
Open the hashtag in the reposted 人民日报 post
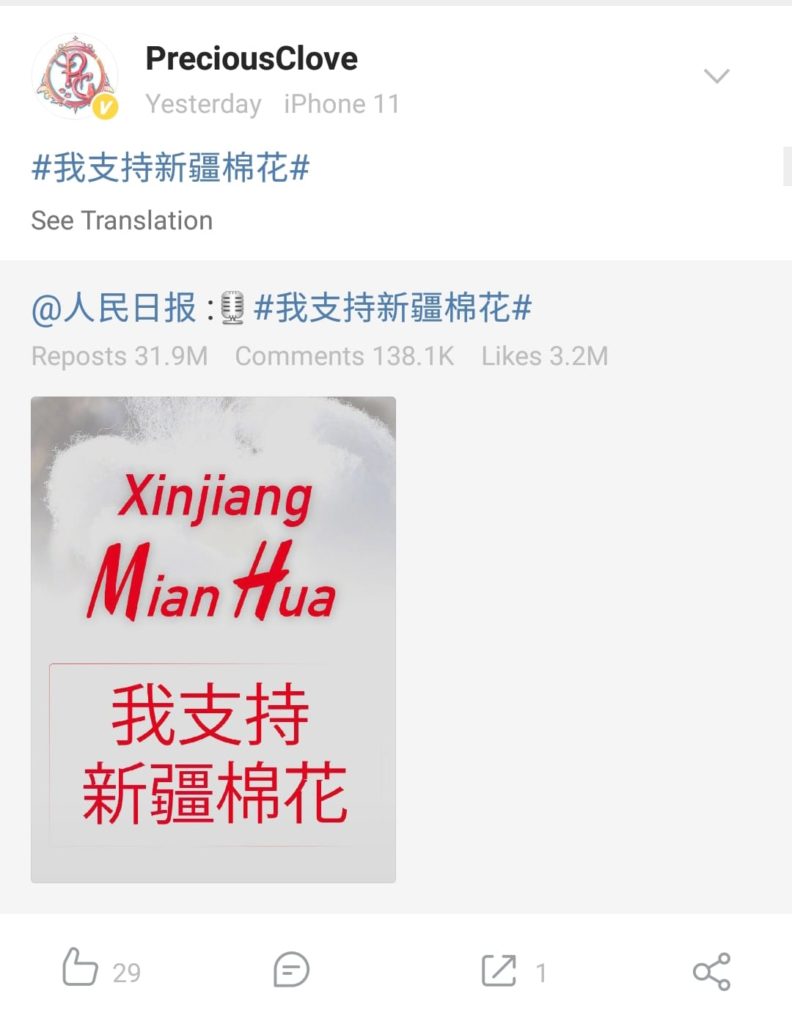tap(392, 309)
